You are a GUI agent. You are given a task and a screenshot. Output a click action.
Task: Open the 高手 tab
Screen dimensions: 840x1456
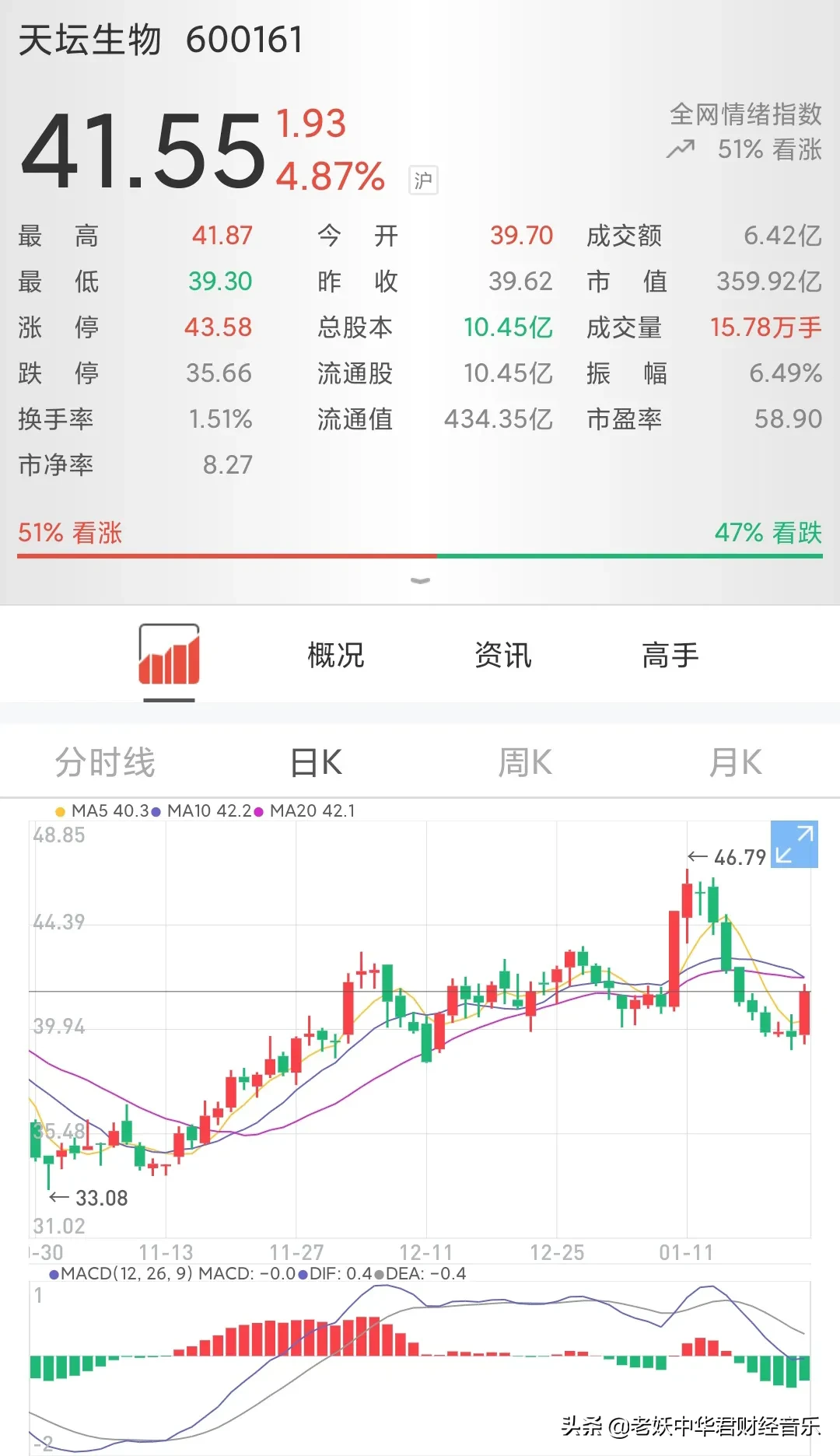click(670, 655)
